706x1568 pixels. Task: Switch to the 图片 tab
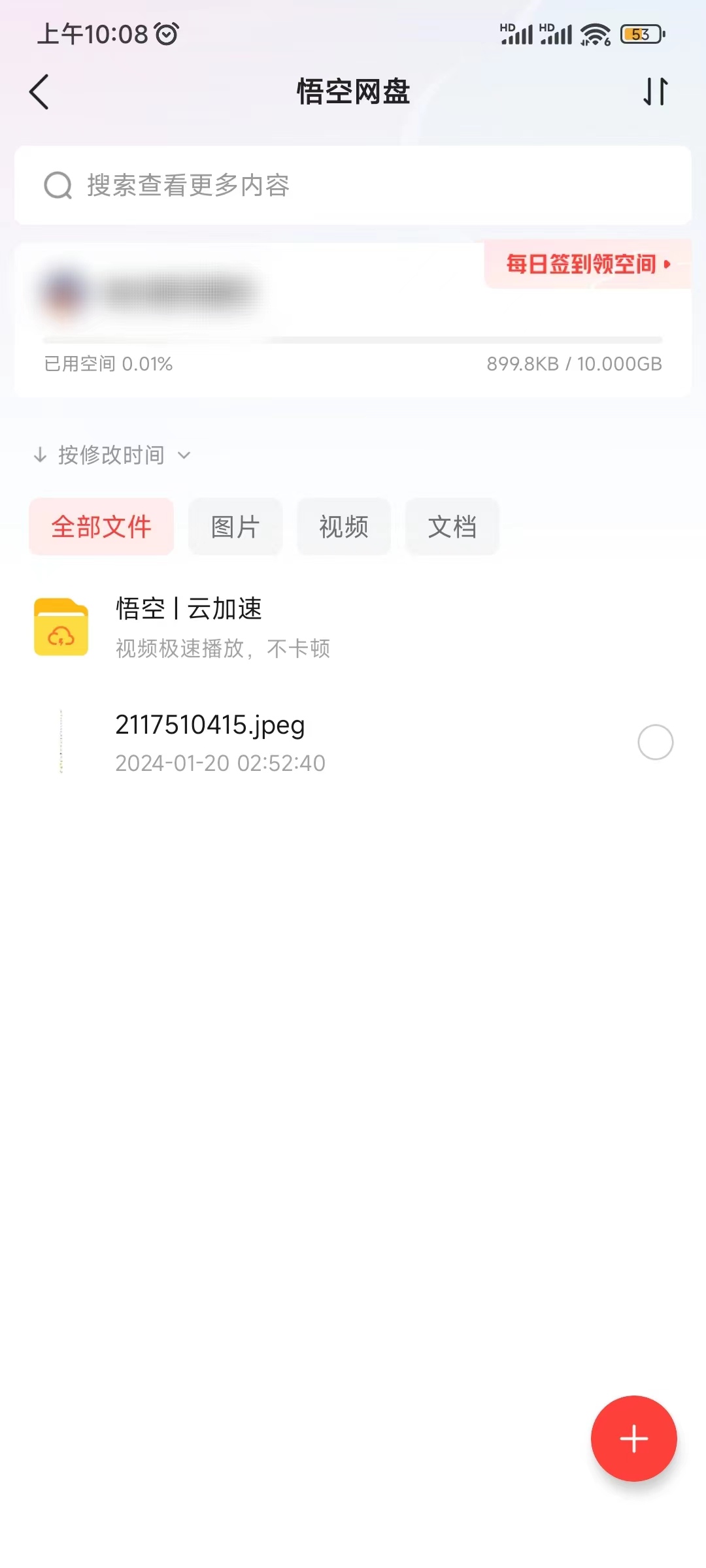(x=235, y=526)
